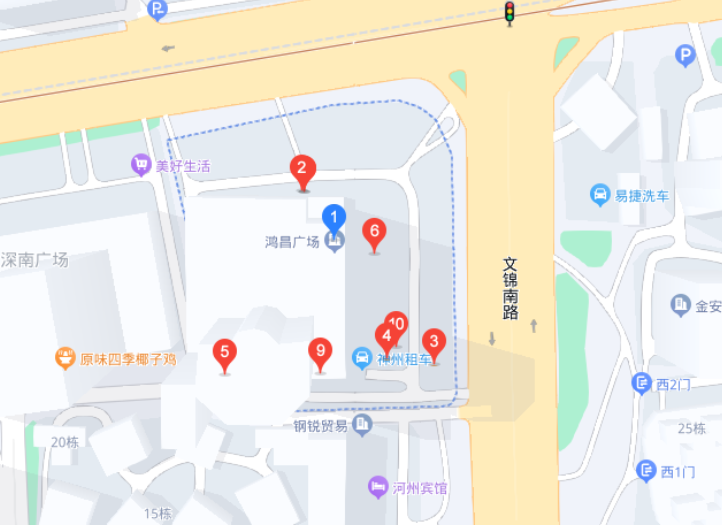Choose red map marker 9
Screen dimensions: 722x525
(x=320, y=352)
